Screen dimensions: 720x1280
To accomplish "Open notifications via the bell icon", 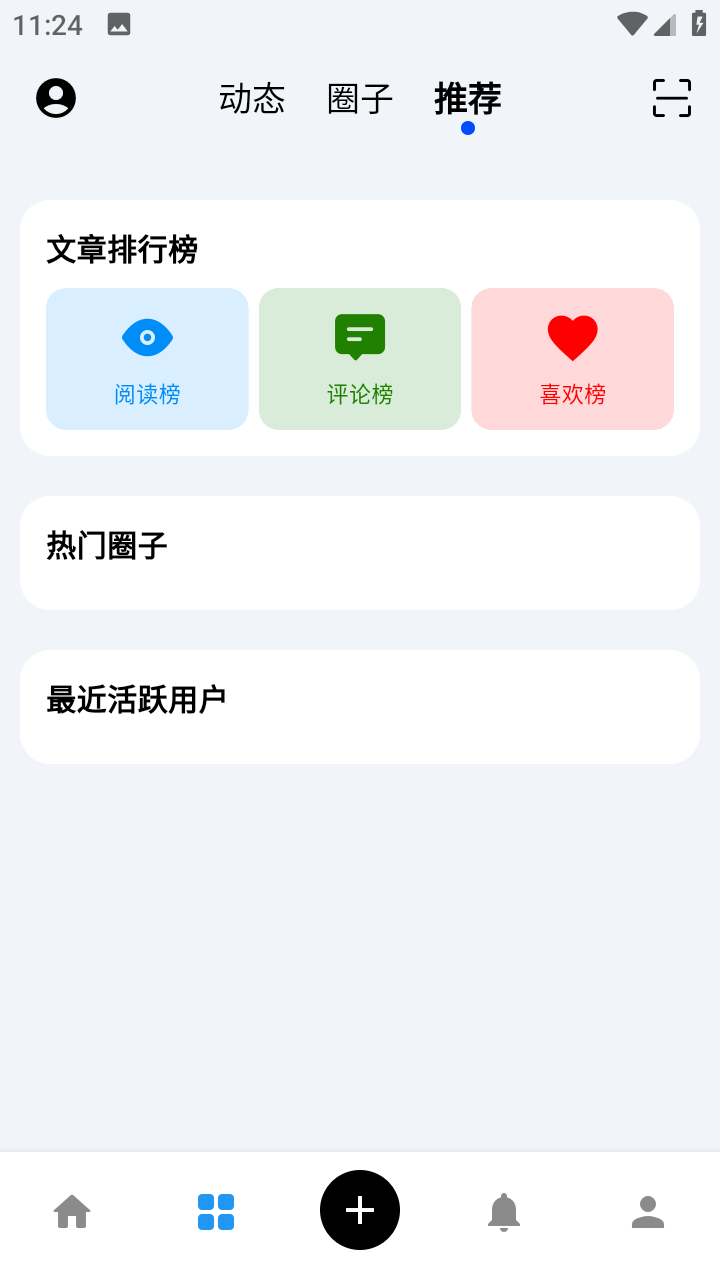I will click(504, 1210).
